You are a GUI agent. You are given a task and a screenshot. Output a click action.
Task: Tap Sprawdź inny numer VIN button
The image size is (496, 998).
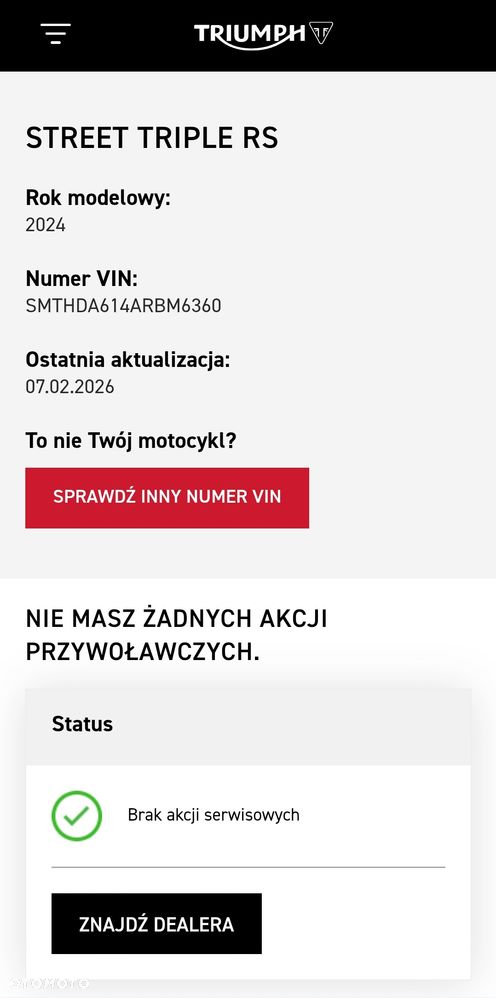click(167, 498)
